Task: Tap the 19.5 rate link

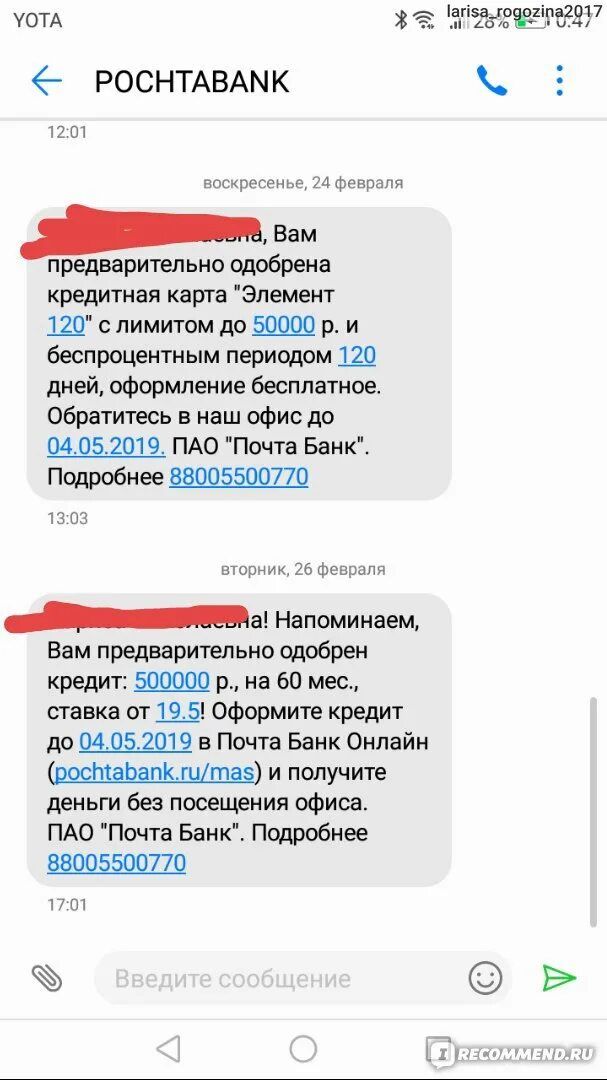Action: coord(178,712)
